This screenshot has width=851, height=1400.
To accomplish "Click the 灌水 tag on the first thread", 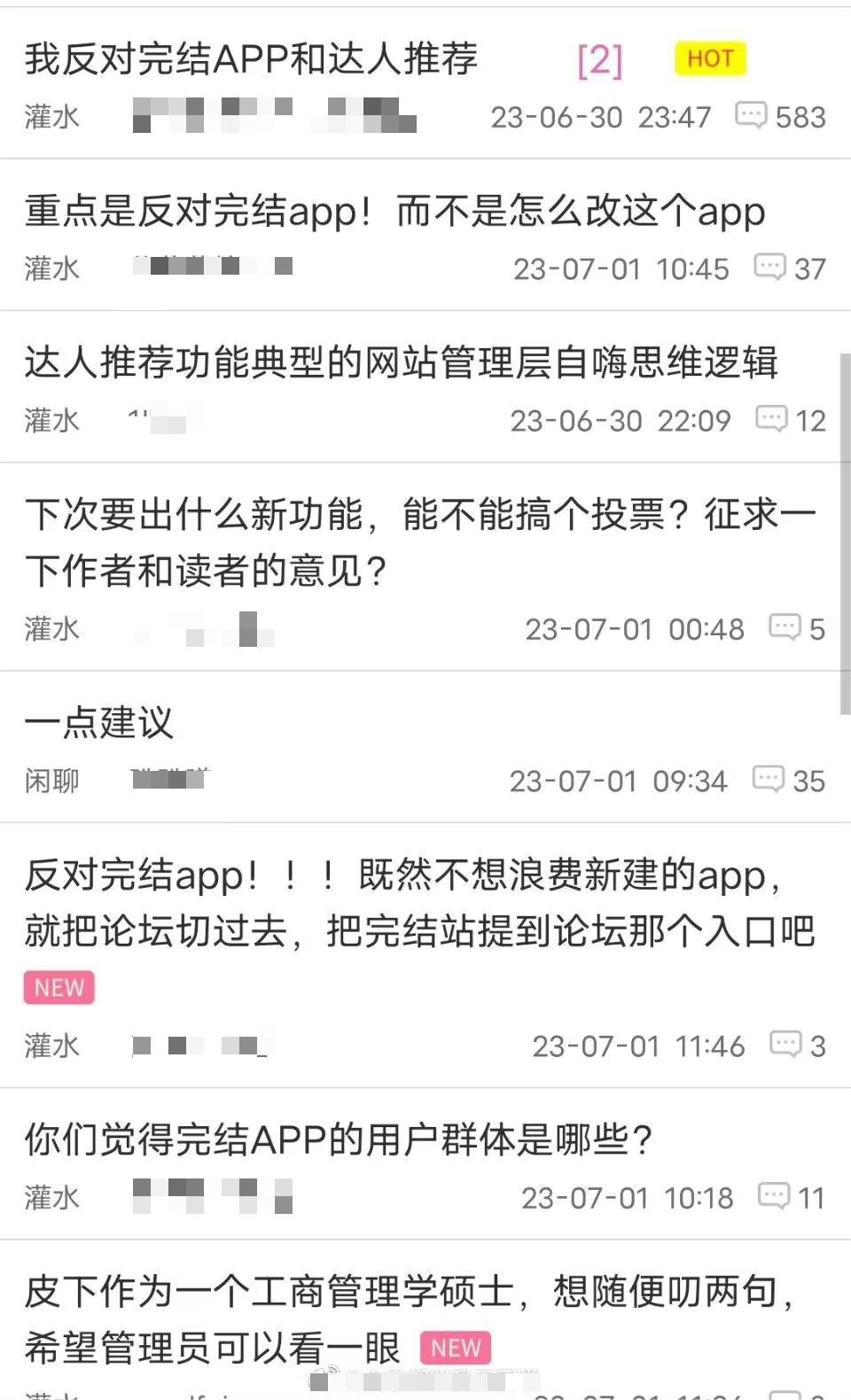I will pyautogui.click(x=51, y=115).
